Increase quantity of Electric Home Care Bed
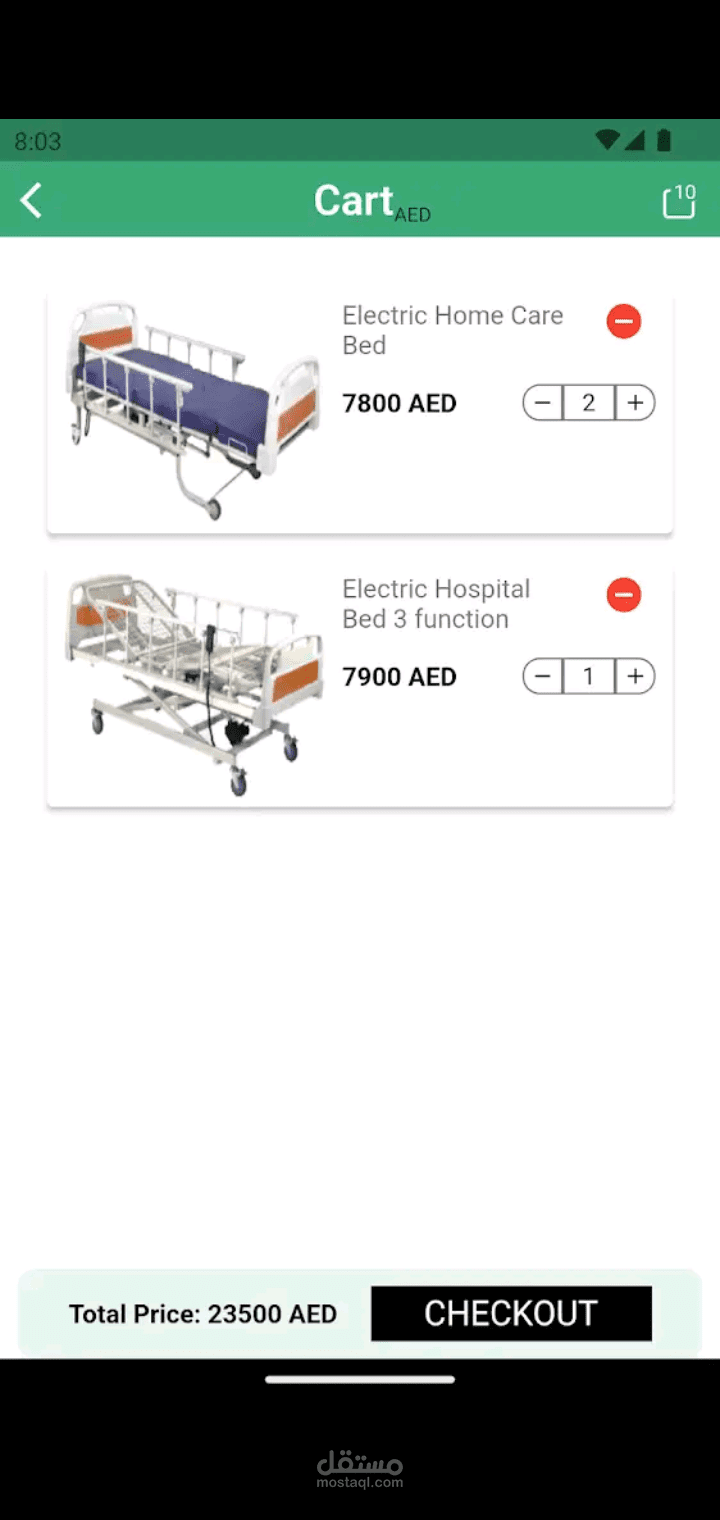The width and height of the screenshot is (720, 1520). point(635,404)
